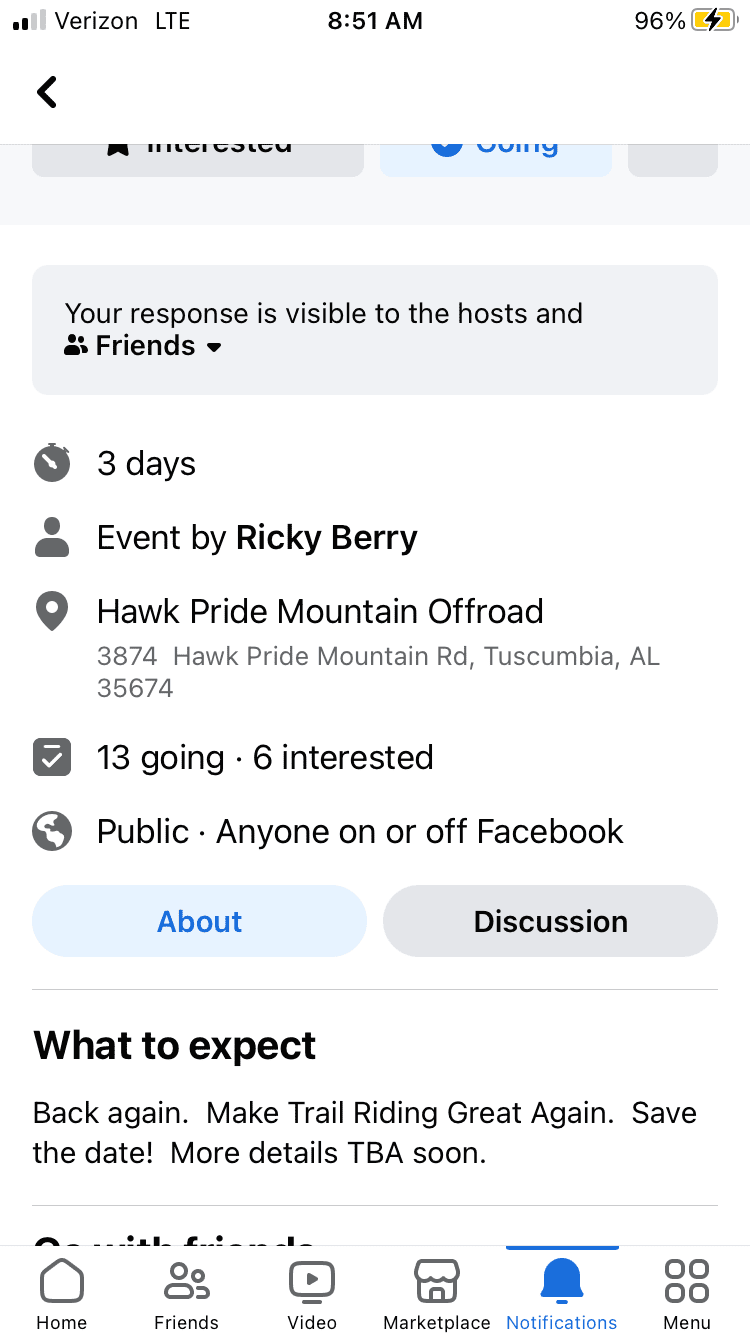
Task: Select the About tab
Action: click(x=199, y=921)
